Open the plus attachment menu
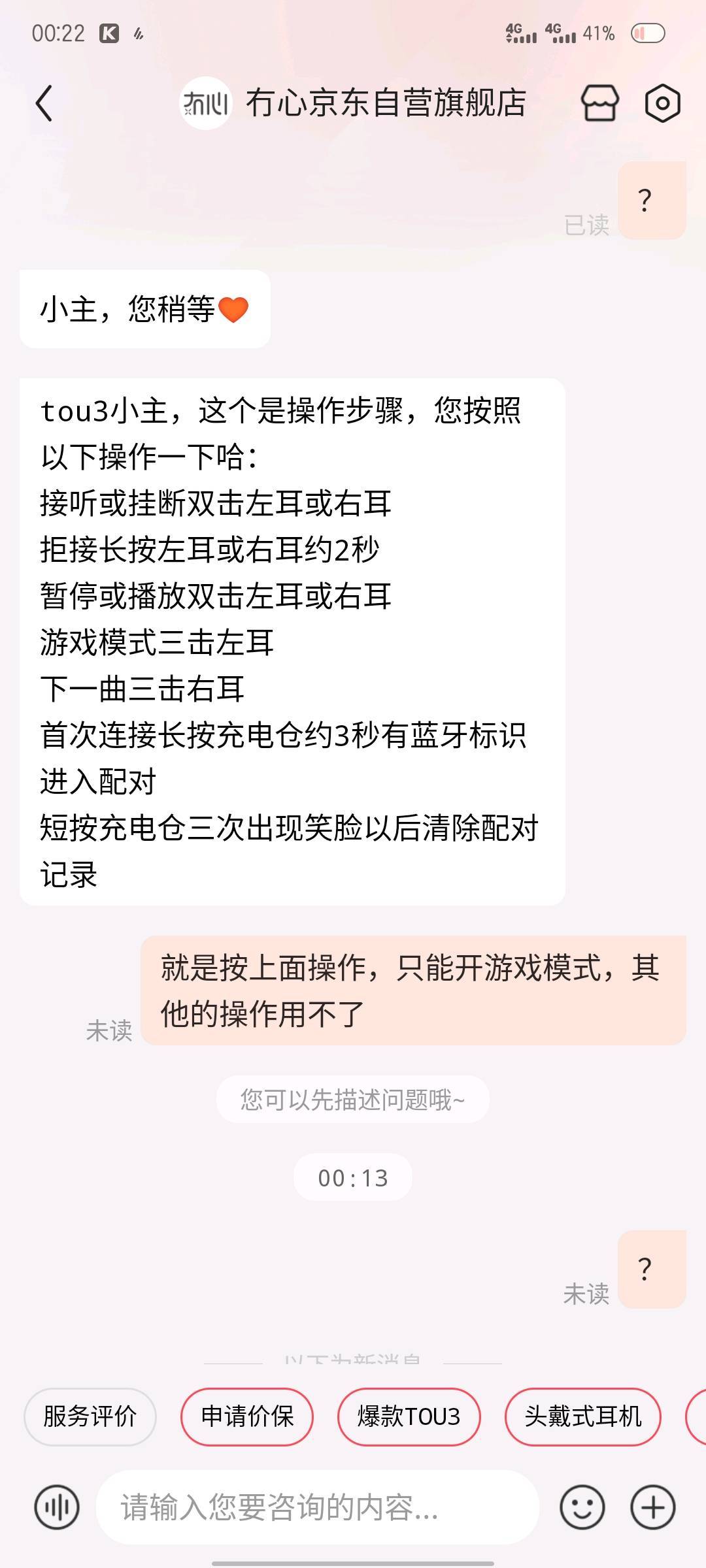This screenshot has height=1568, width=706. click(x=652, y=1507)
